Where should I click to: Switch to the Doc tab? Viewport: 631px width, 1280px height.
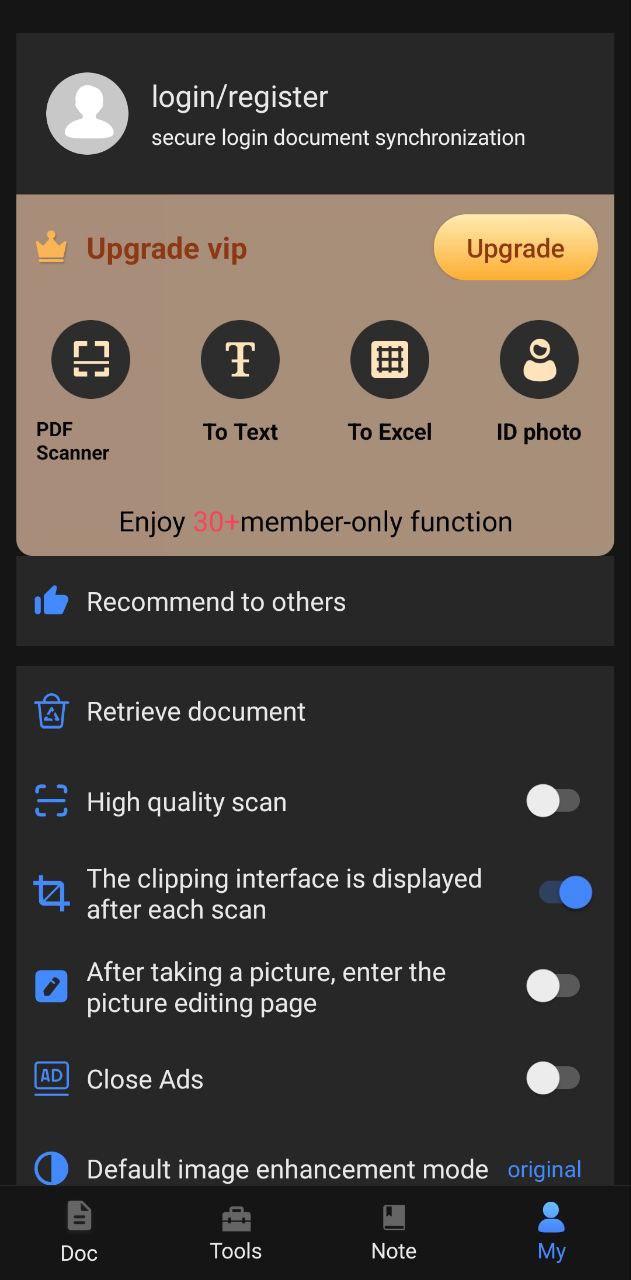tap(79, 1232)
